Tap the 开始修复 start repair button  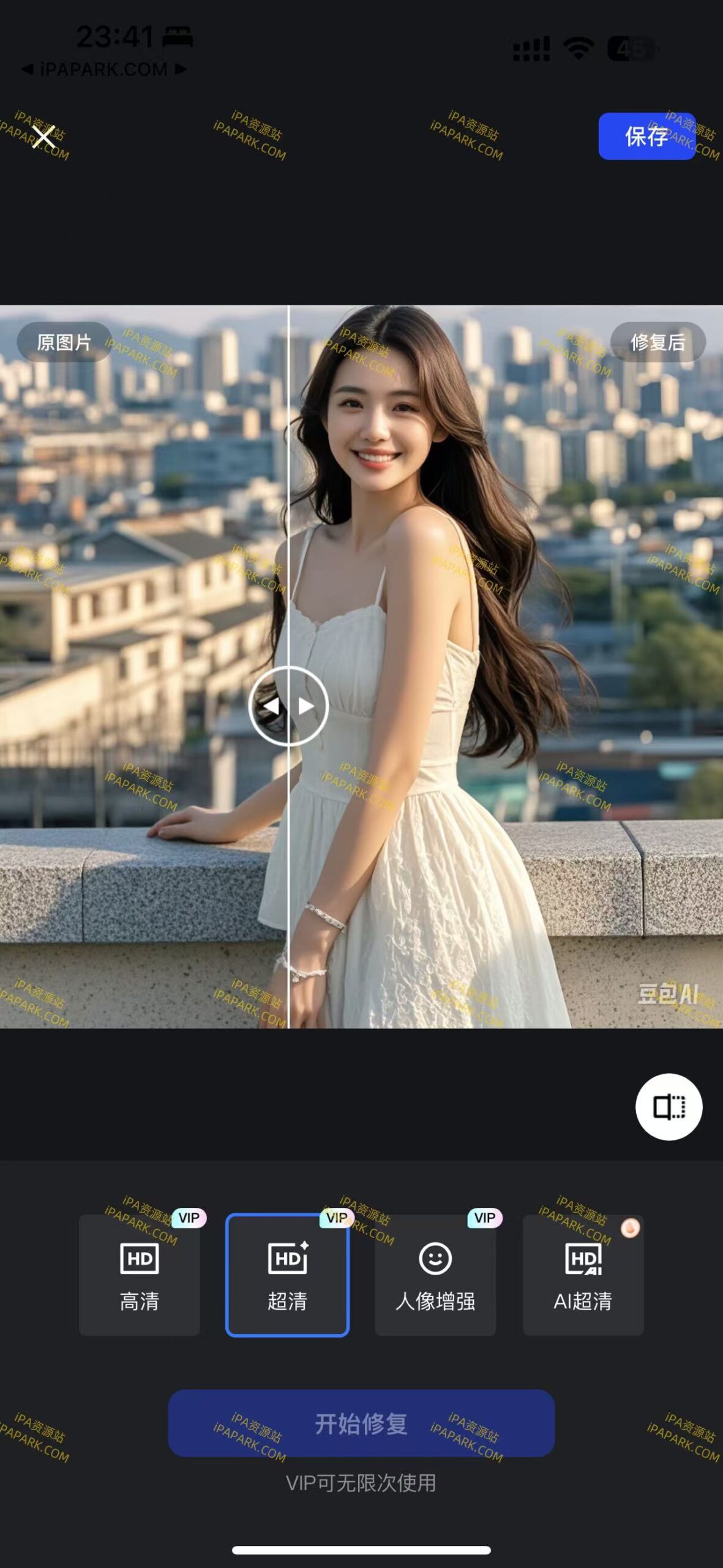pos(361,1423)
